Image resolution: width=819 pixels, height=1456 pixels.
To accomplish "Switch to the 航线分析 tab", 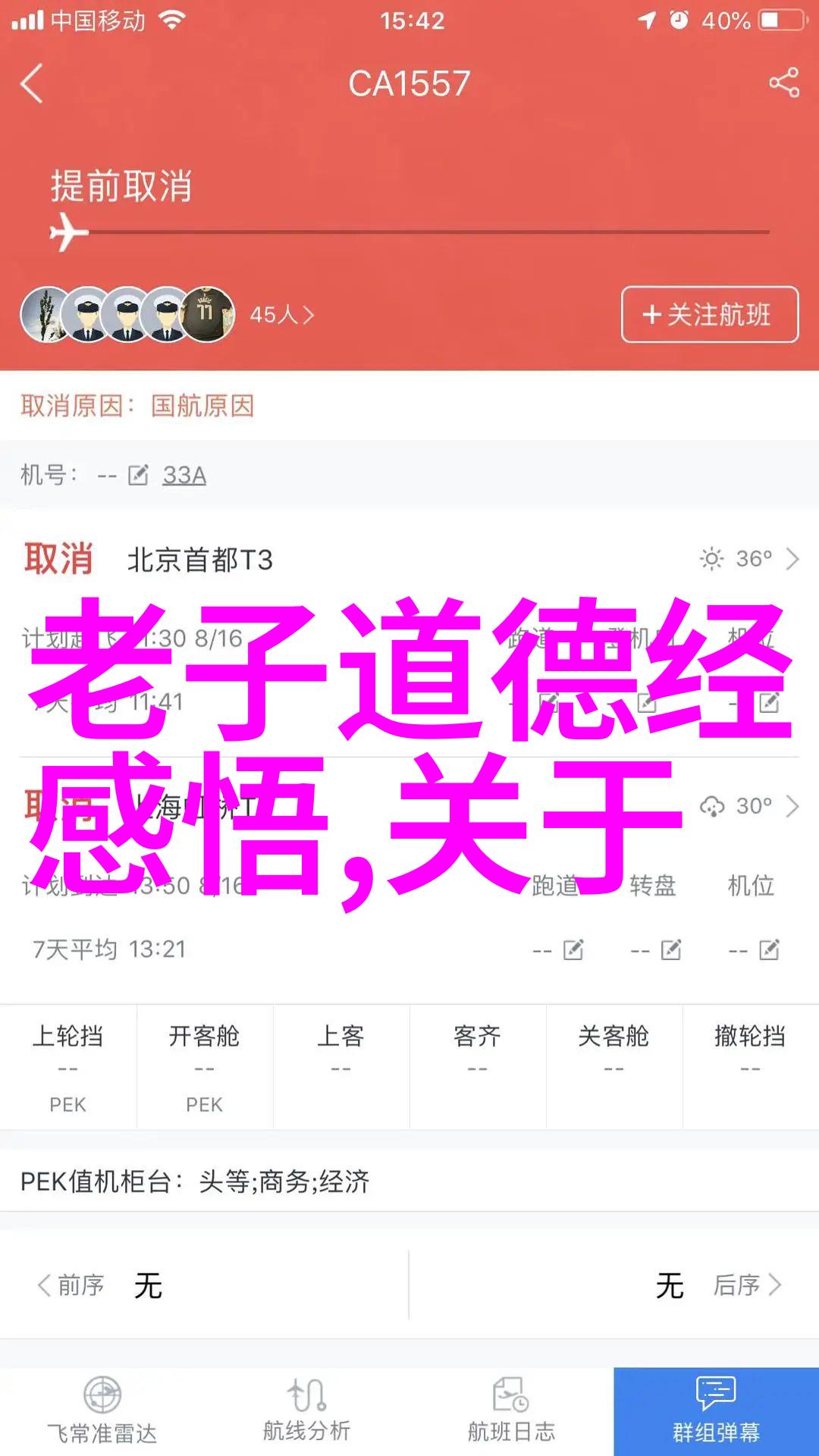I will (306, 1411).
